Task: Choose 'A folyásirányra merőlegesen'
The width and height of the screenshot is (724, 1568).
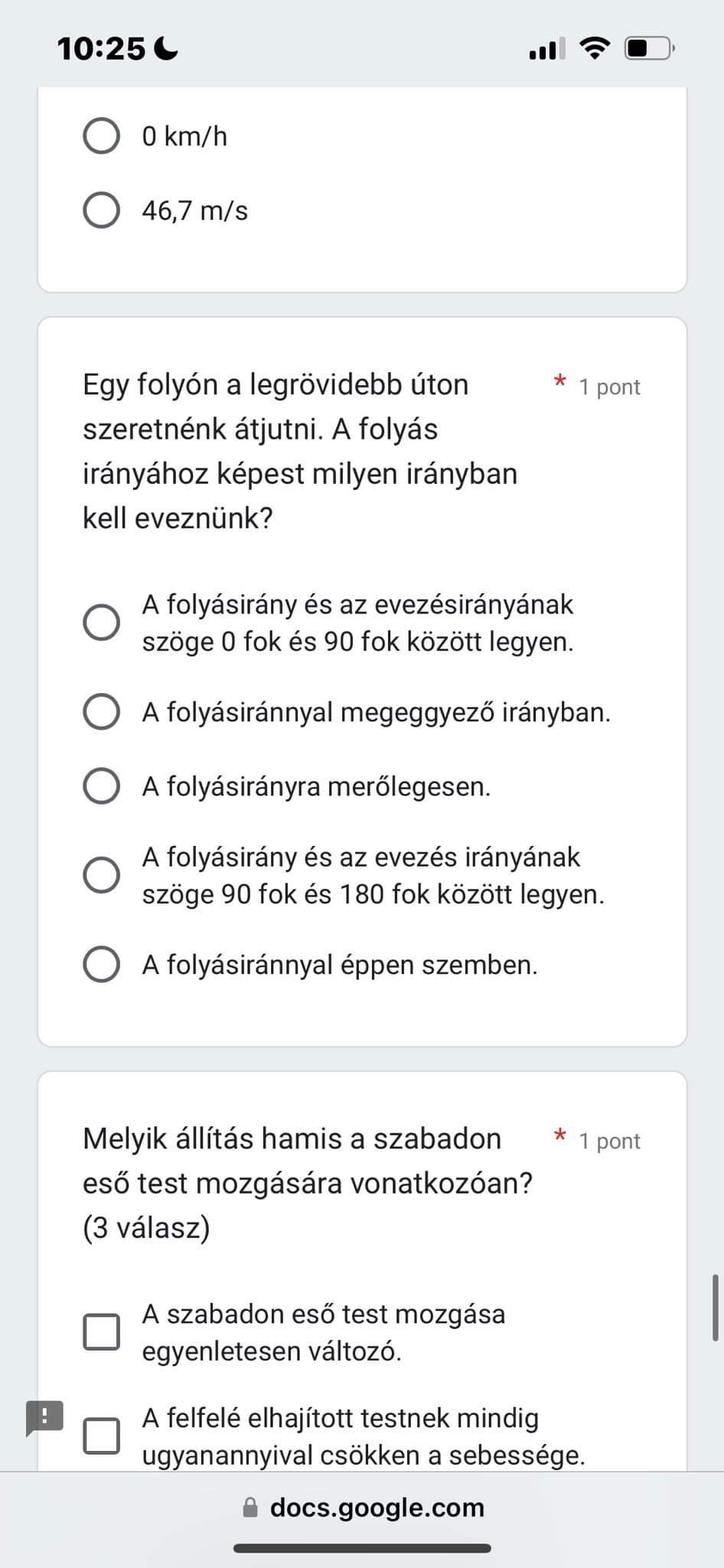Action: [101, 786]
